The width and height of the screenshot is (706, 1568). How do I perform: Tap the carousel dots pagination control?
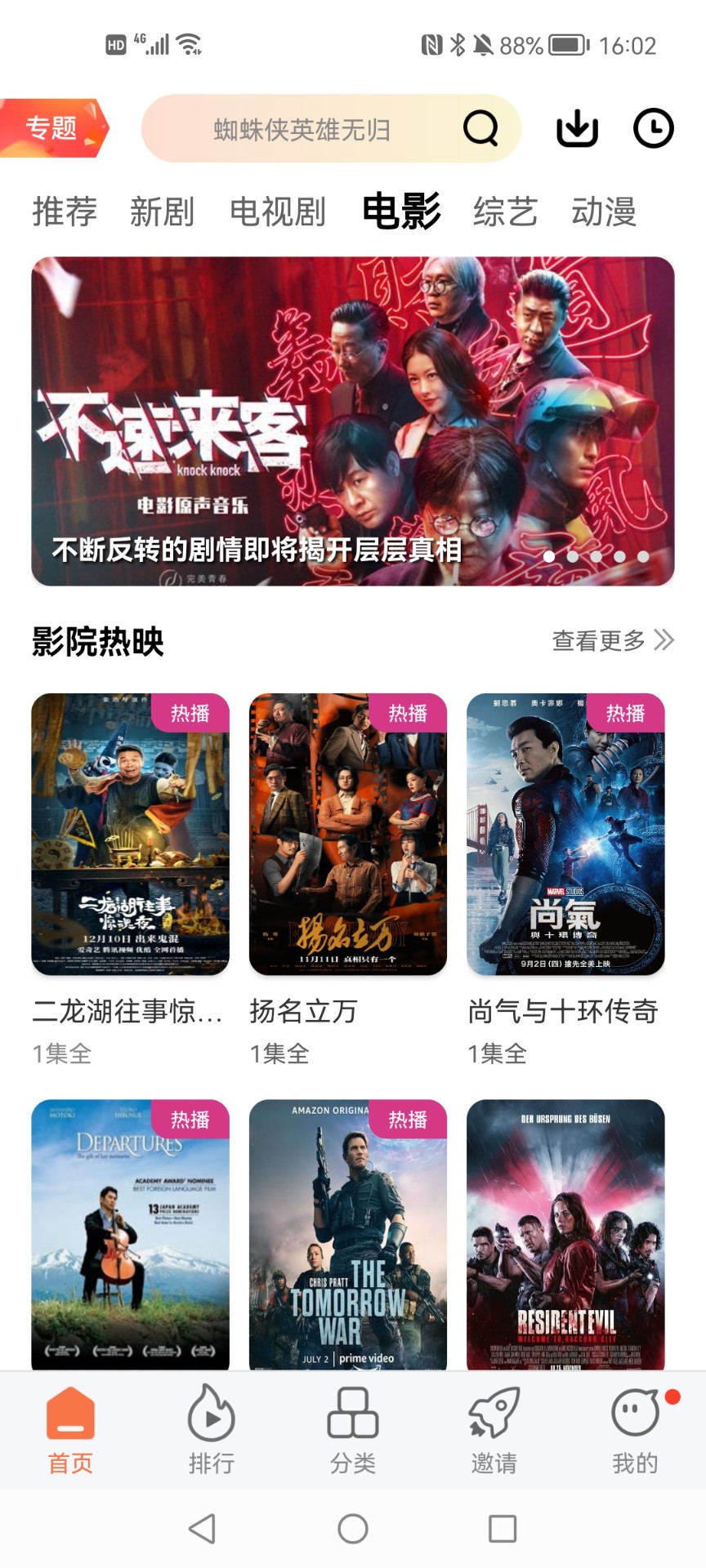click(x=596, y=556)
